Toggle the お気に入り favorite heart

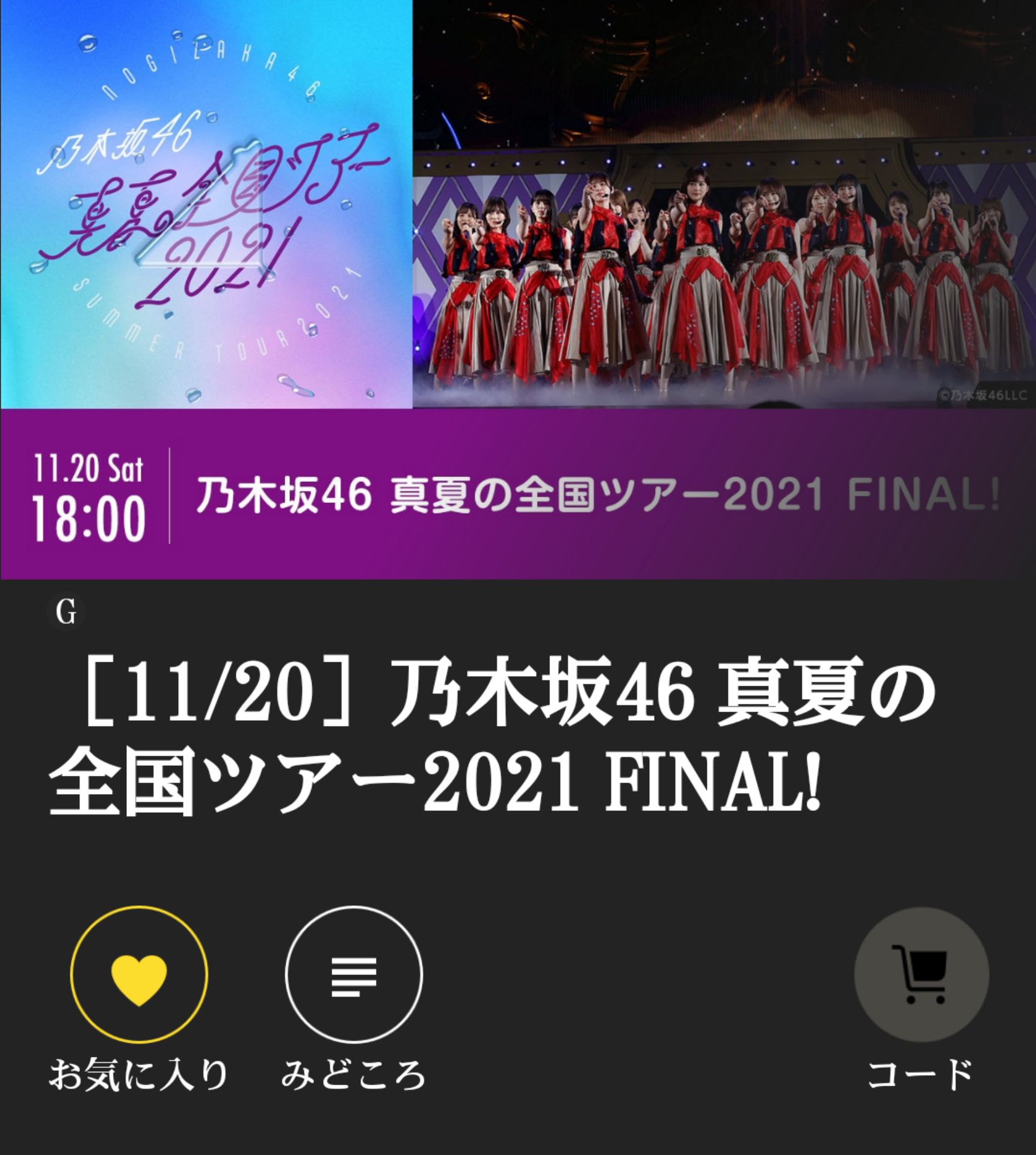click(x=139, y=974)
